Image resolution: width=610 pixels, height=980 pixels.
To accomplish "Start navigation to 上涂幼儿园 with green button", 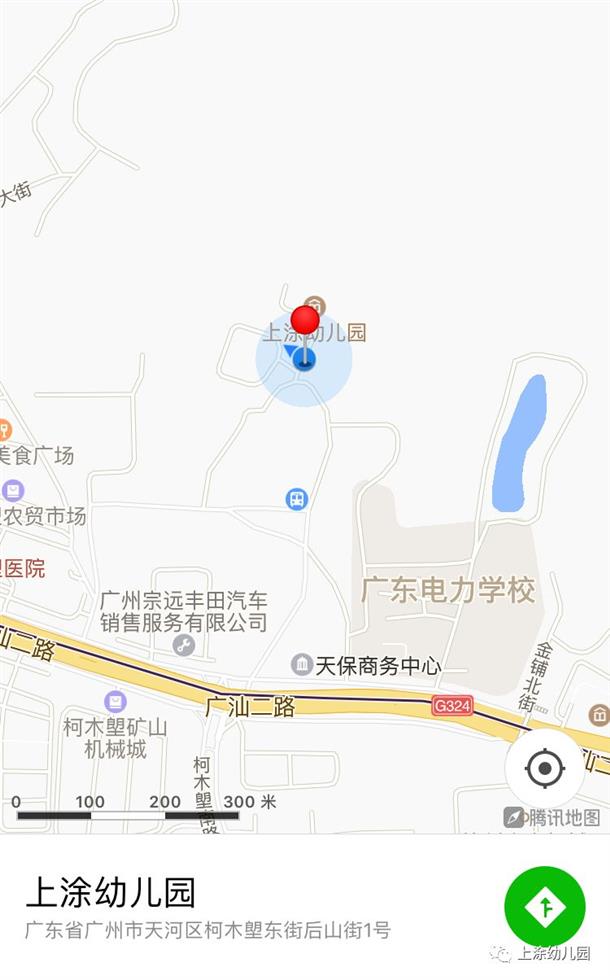I will tap(545, 907).
